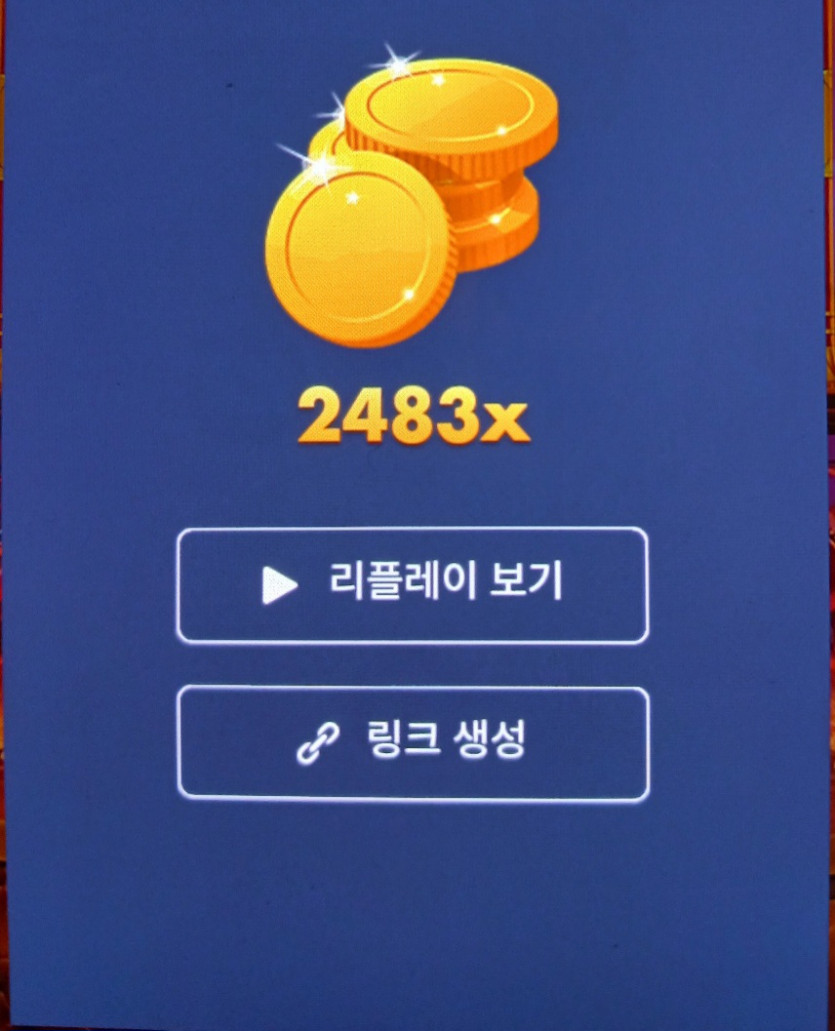Tap the 링크 생성 button
This screenshot has width=835, height=1031.
(412, 742)
